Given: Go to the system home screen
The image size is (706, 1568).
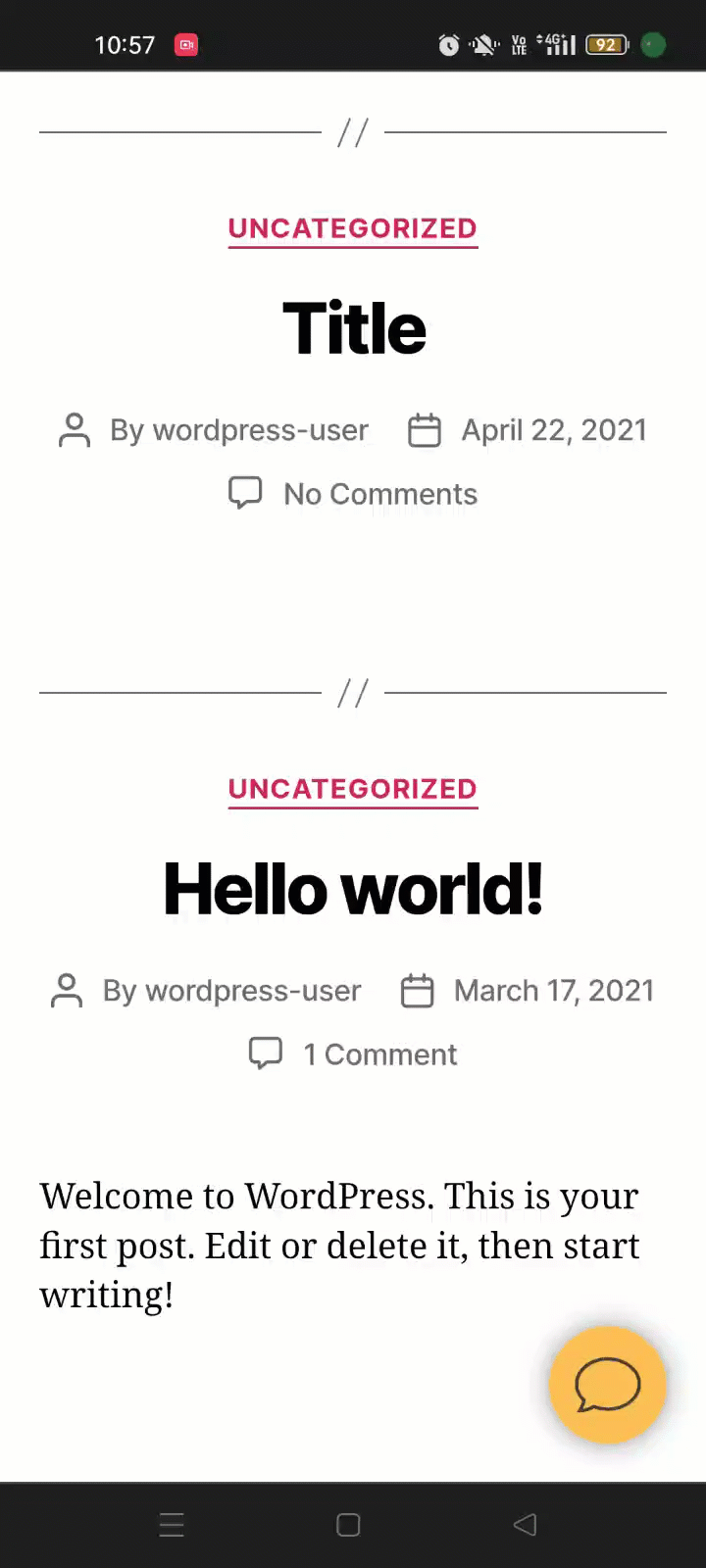Looking at the screenshot, I should [348, 1525].
